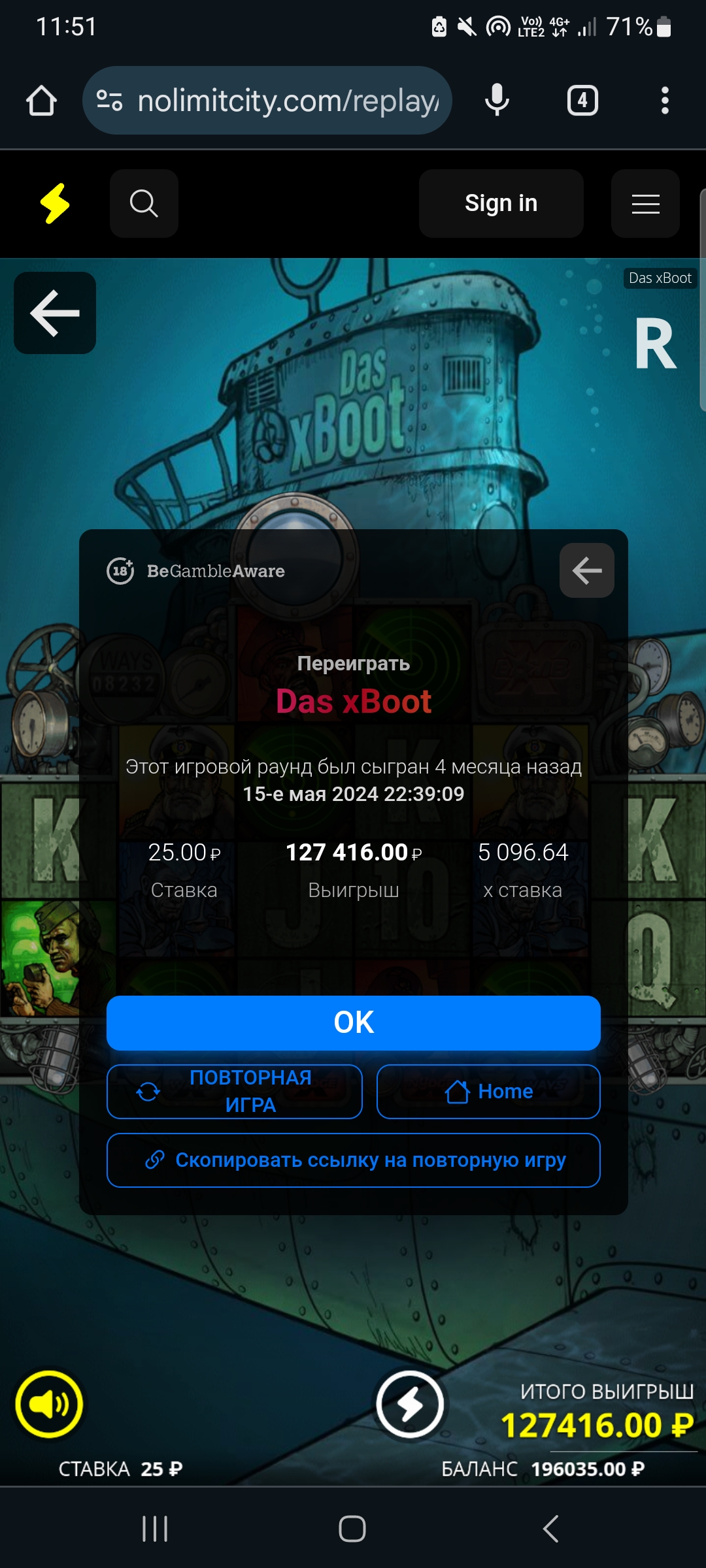Open the site hamburger menu
This screenshot has height=1568, width=706.
[x=645, y=203]
